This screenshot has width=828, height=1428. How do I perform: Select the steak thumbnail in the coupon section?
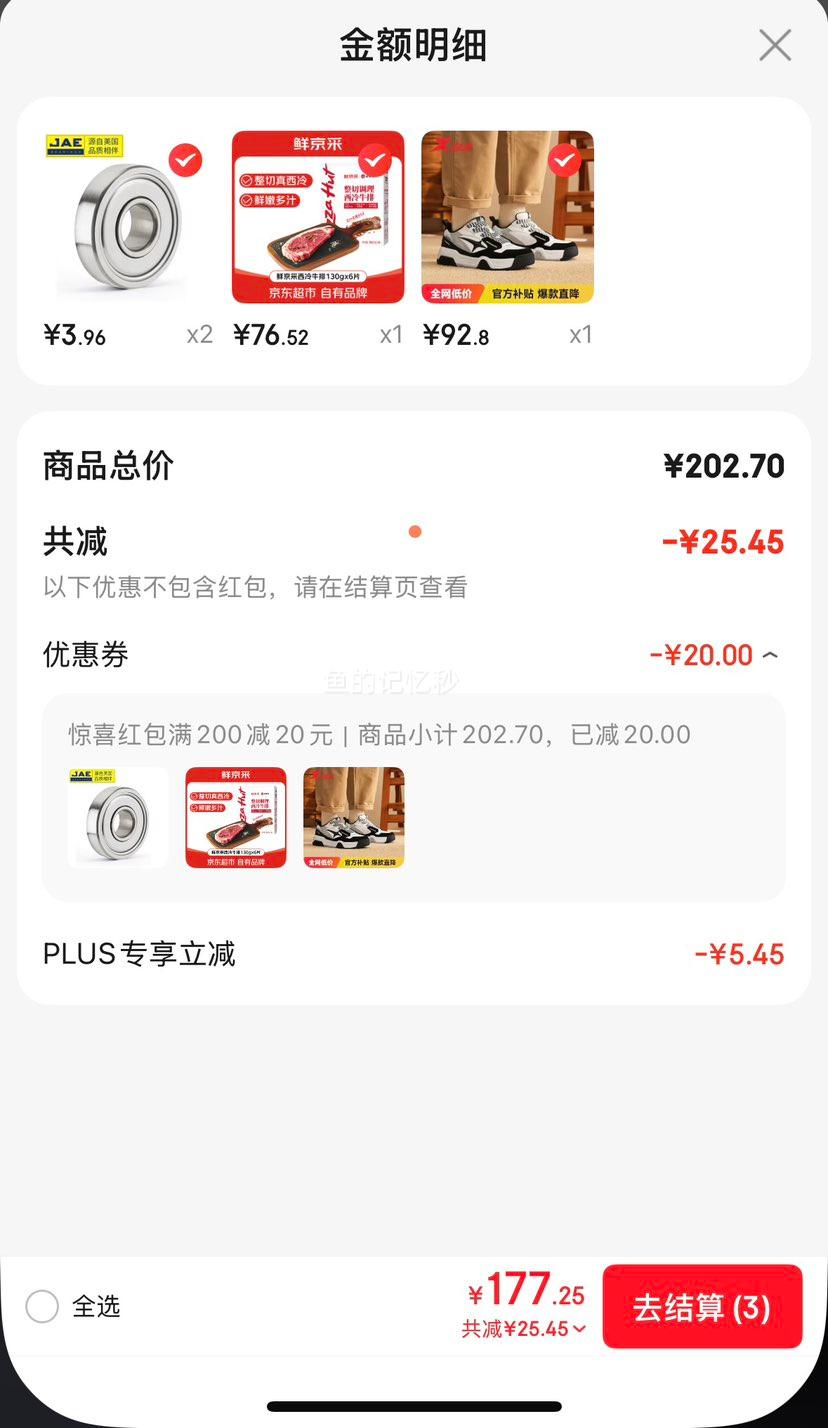235,817
